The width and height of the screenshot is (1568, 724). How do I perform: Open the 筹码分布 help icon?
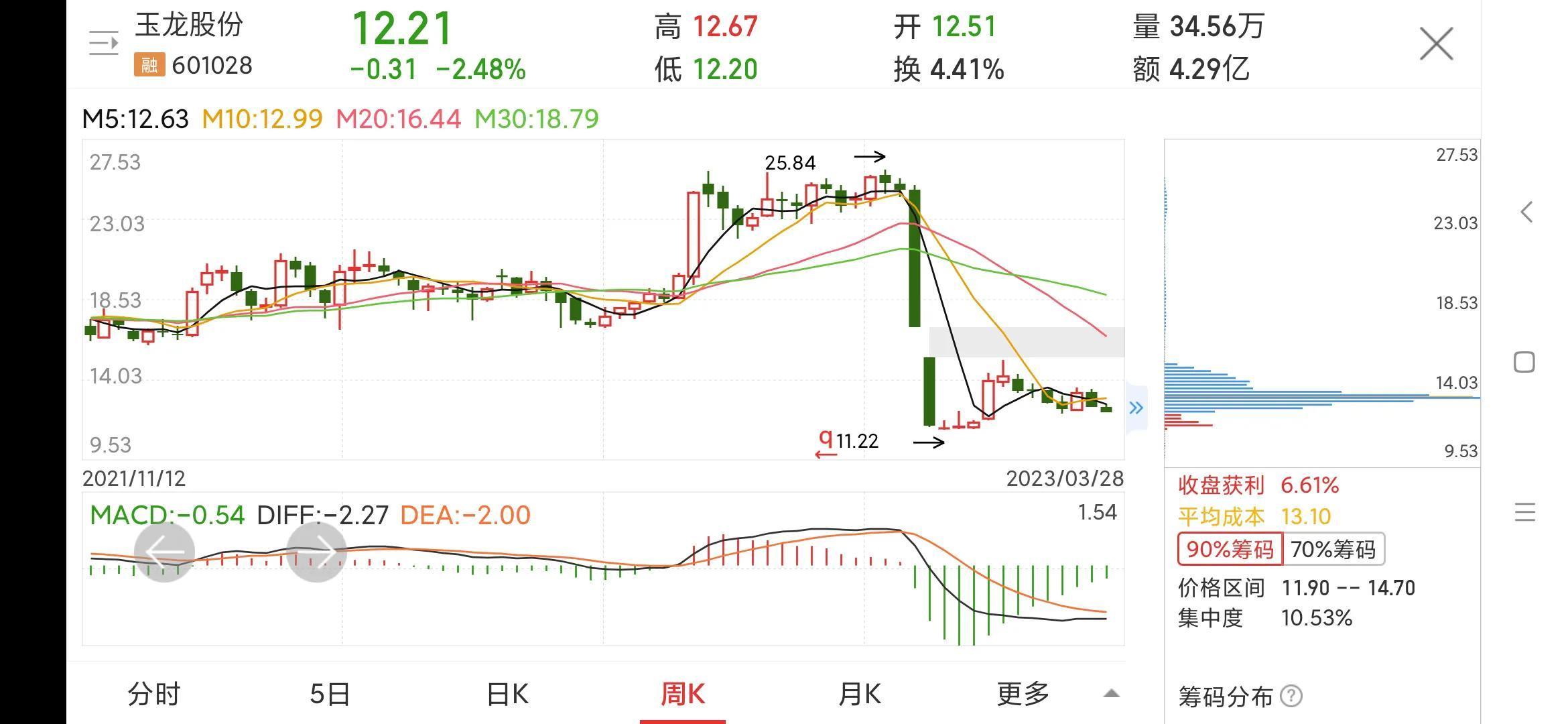click(1291, 697)
